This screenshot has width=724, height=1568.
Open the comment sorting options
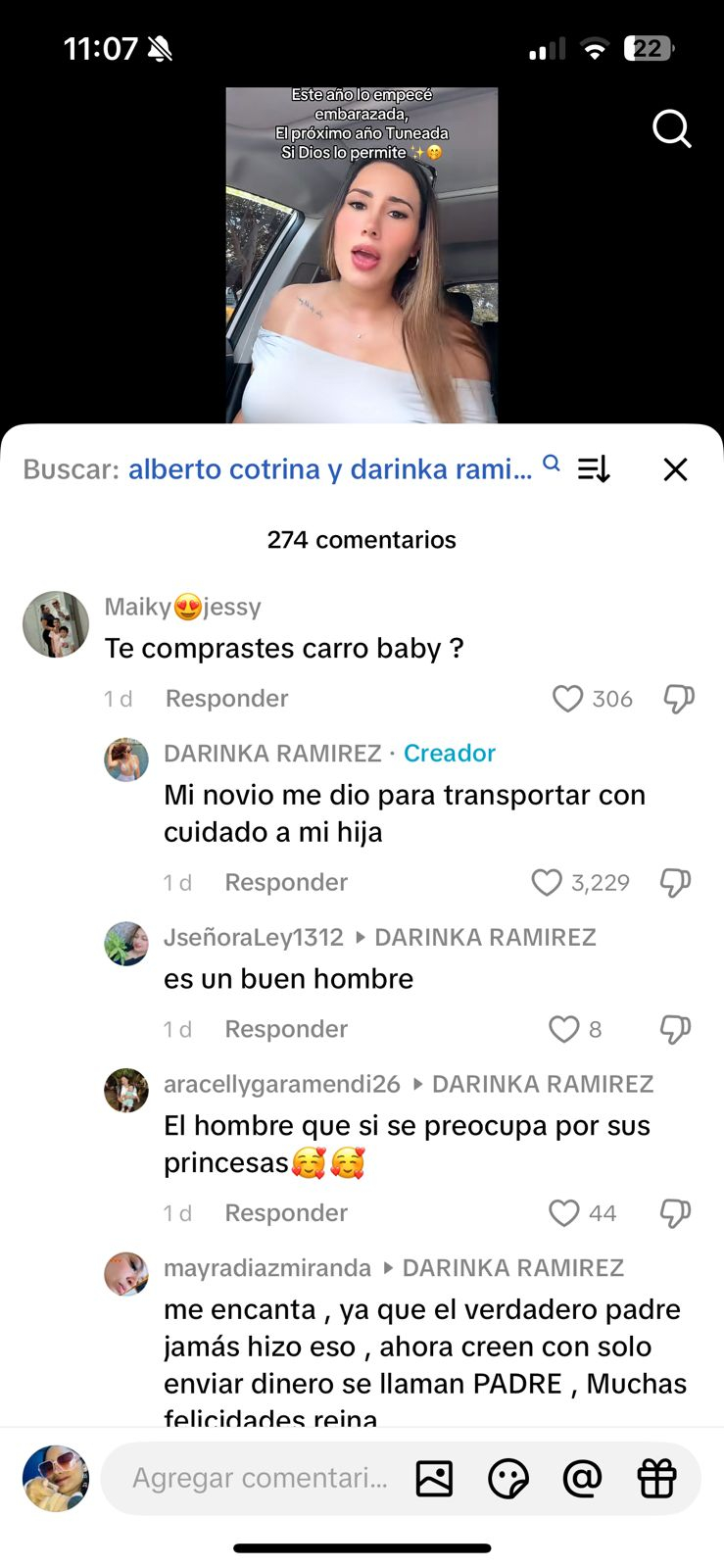[594, 469]
